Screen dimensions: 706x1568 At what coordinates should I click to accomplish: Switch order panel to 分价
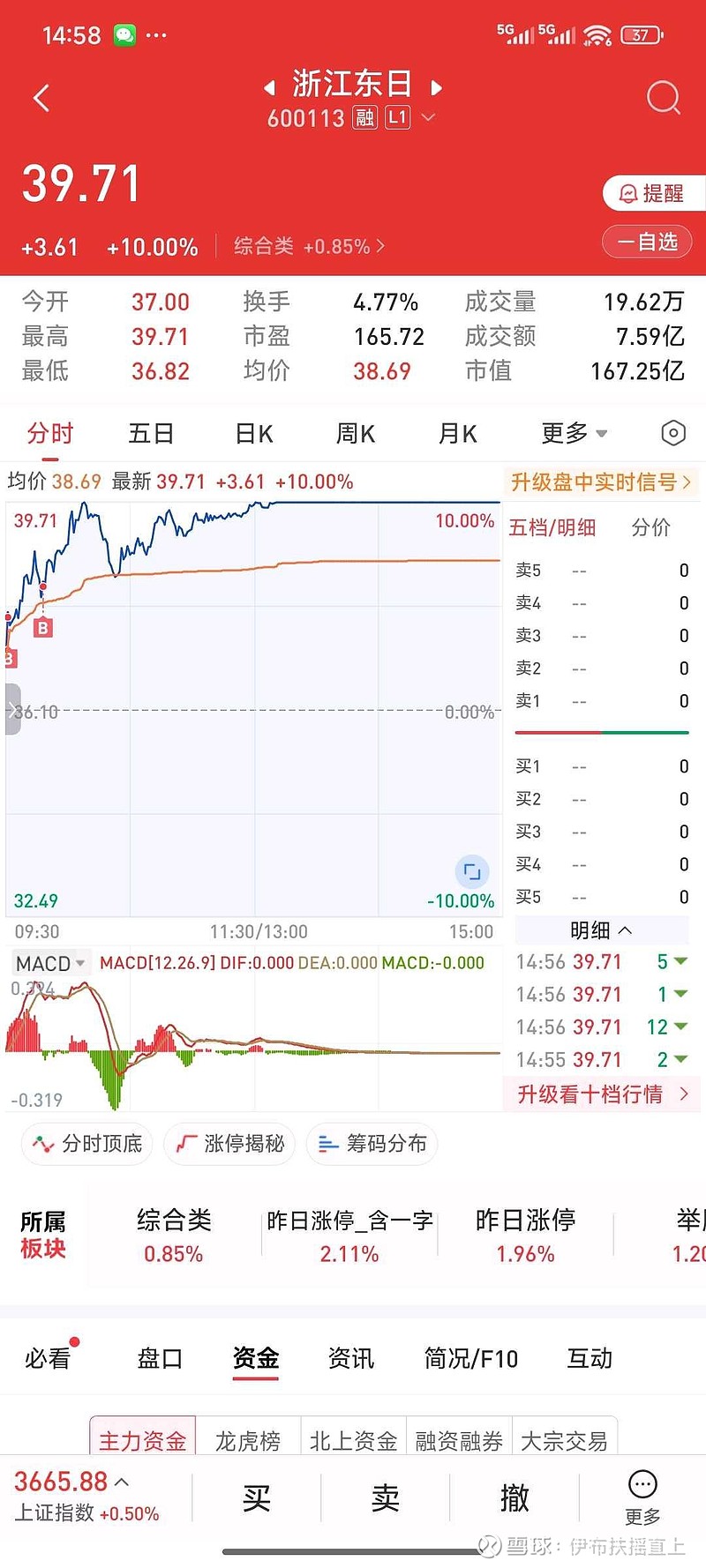coord(651,527)
